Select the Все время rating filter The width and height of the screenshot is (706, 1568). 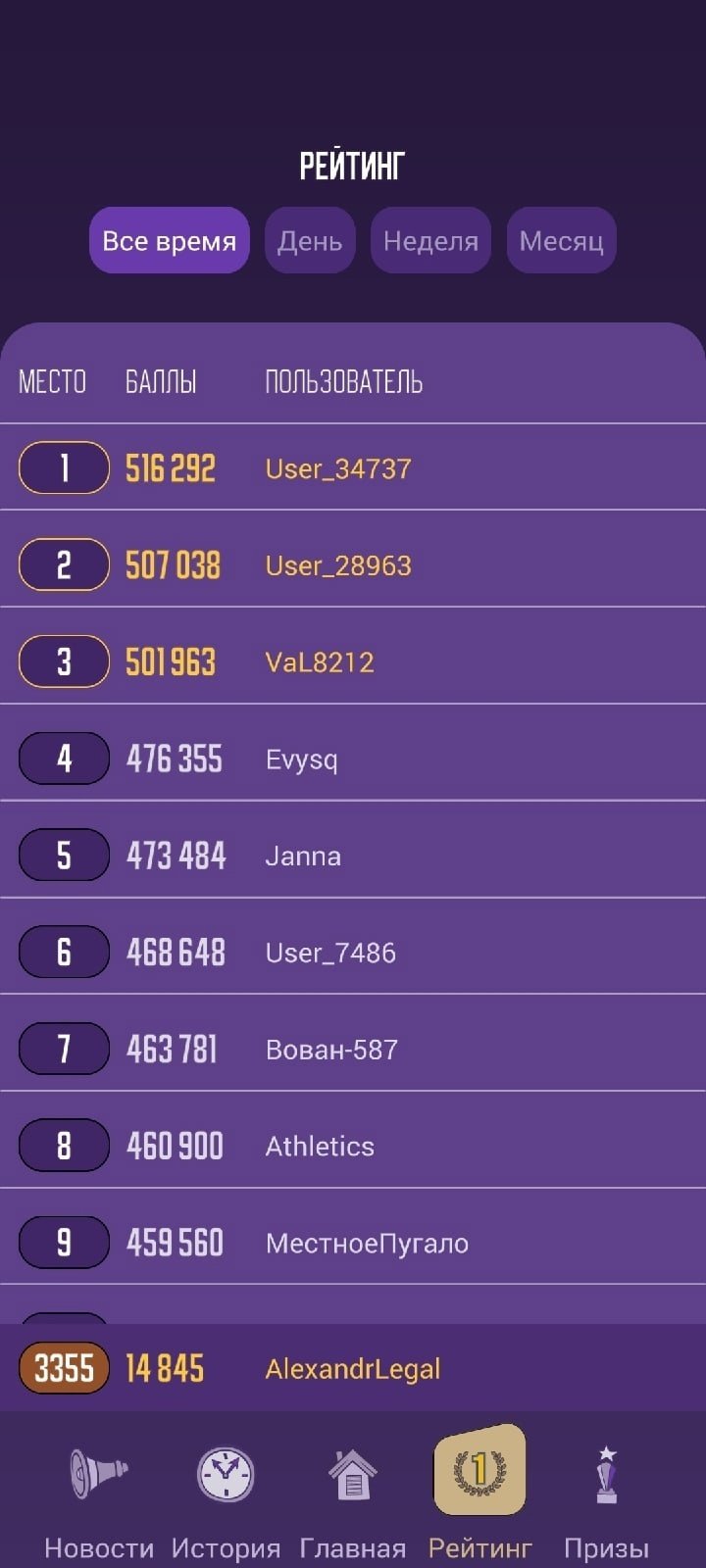pyautogui.click(x=170, y=241)
